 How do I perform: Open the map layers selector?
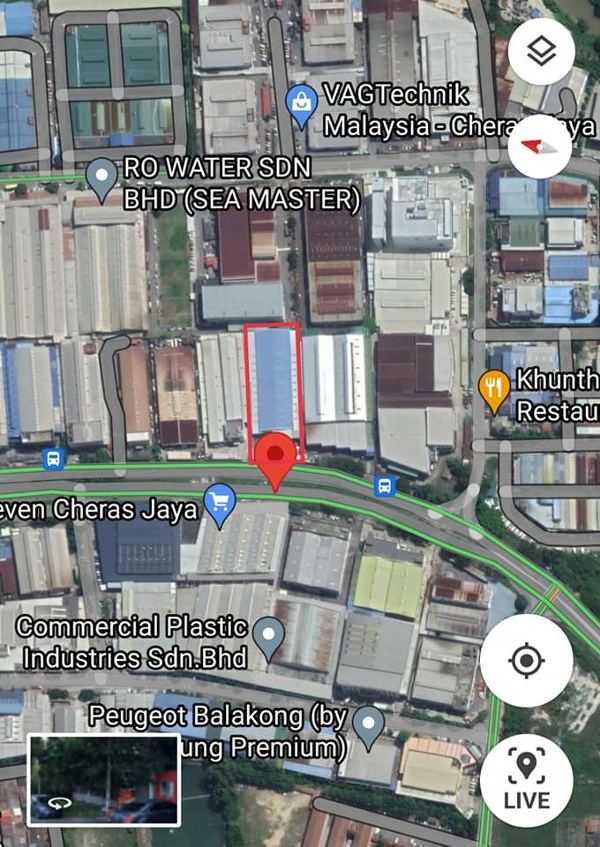pos(541,52)
